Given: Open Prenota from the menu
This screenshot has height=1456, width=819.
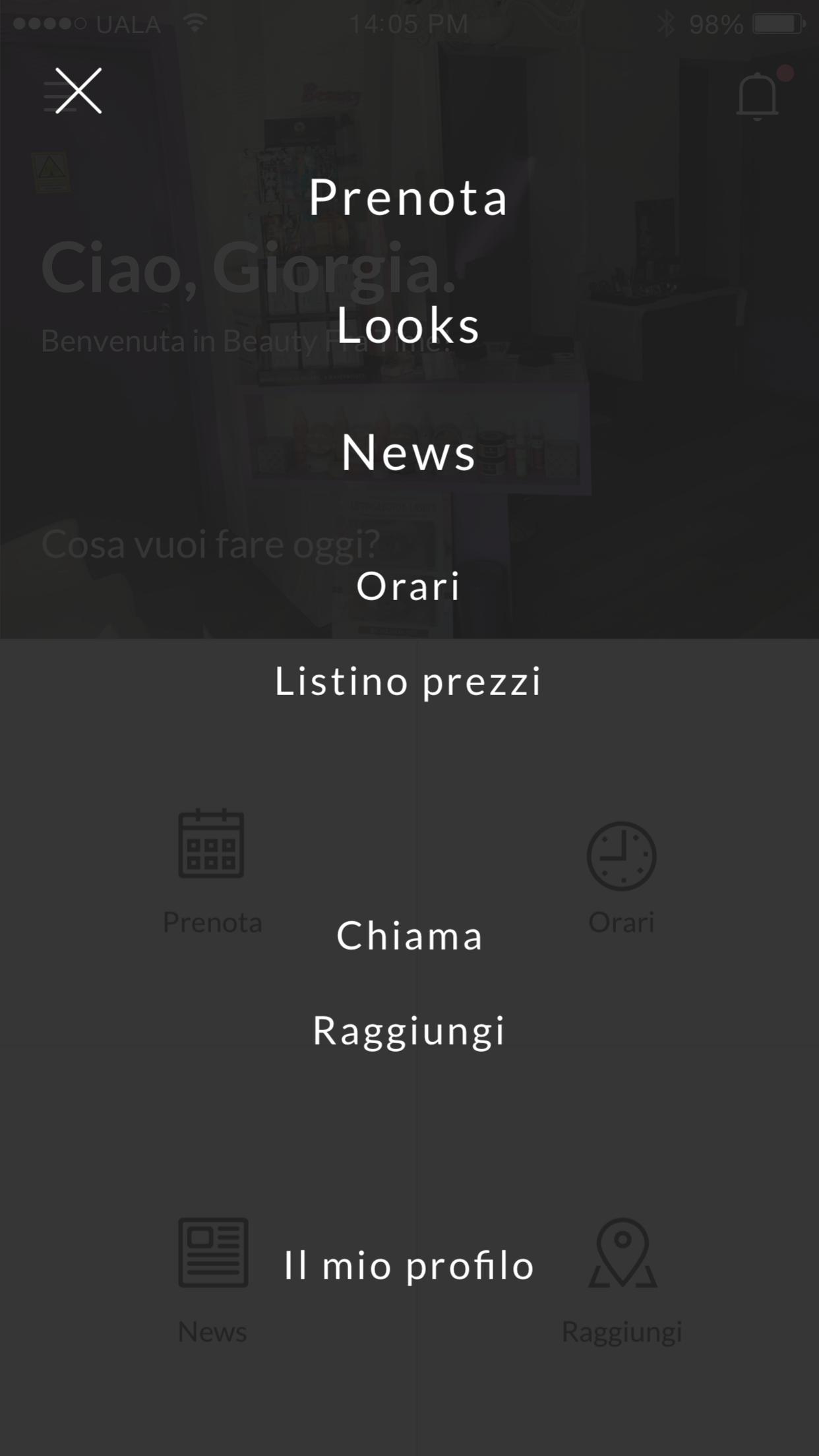Looking at the screenshot, I should coord(409,197).
